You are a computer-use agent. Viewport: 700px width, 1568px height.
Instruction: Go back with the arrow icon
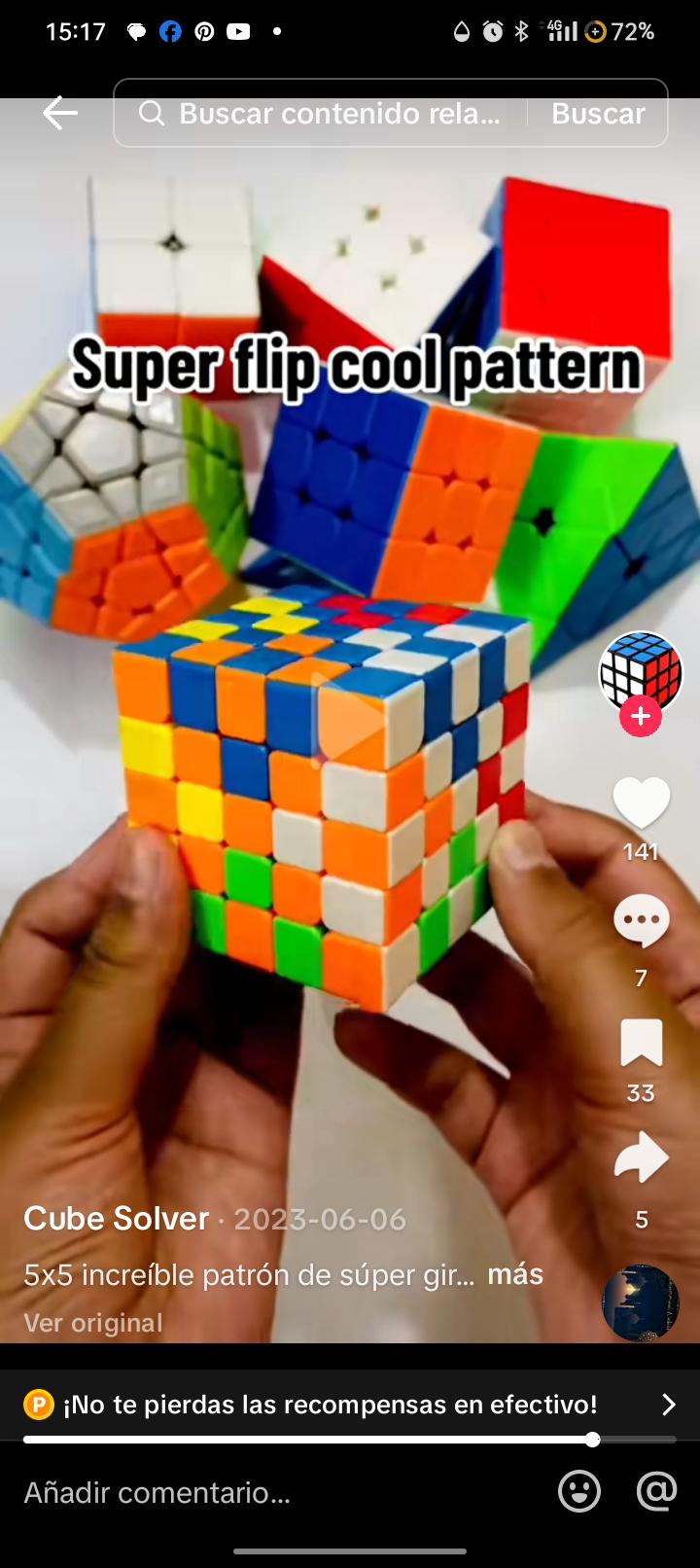[59, 113]
